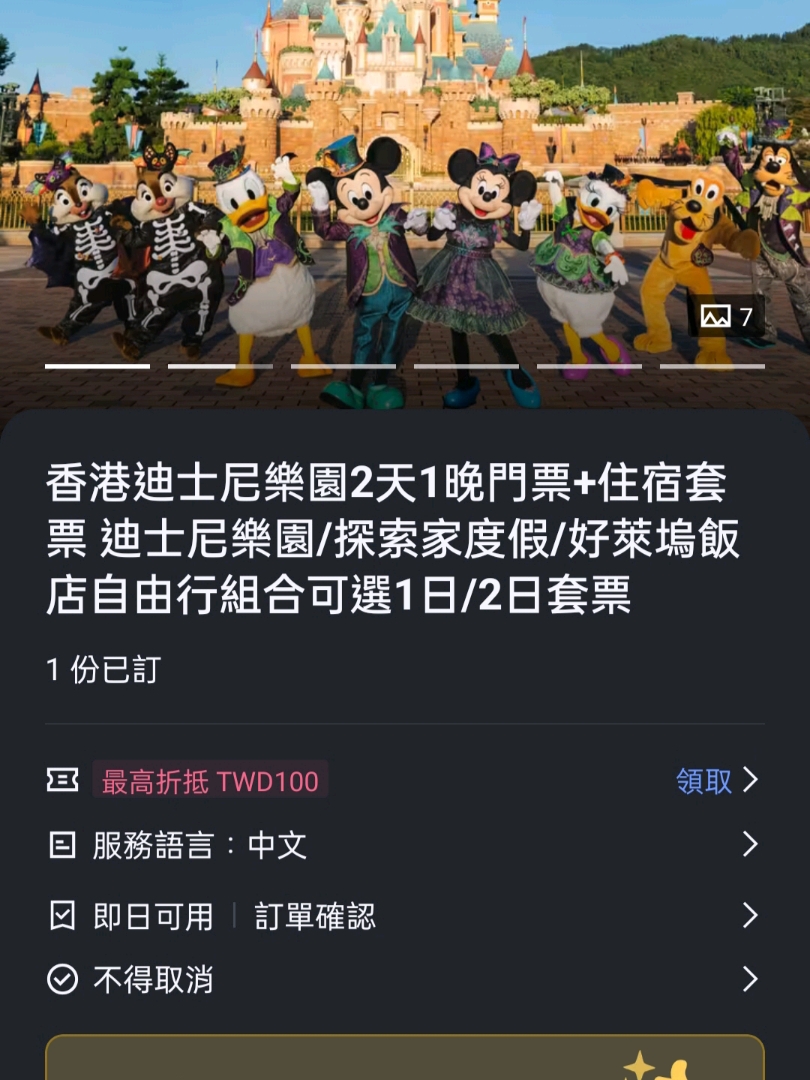Claim the TWD100 discount coupon
Viewport: 810px width, 1080px height.
[x=716, y=781]
